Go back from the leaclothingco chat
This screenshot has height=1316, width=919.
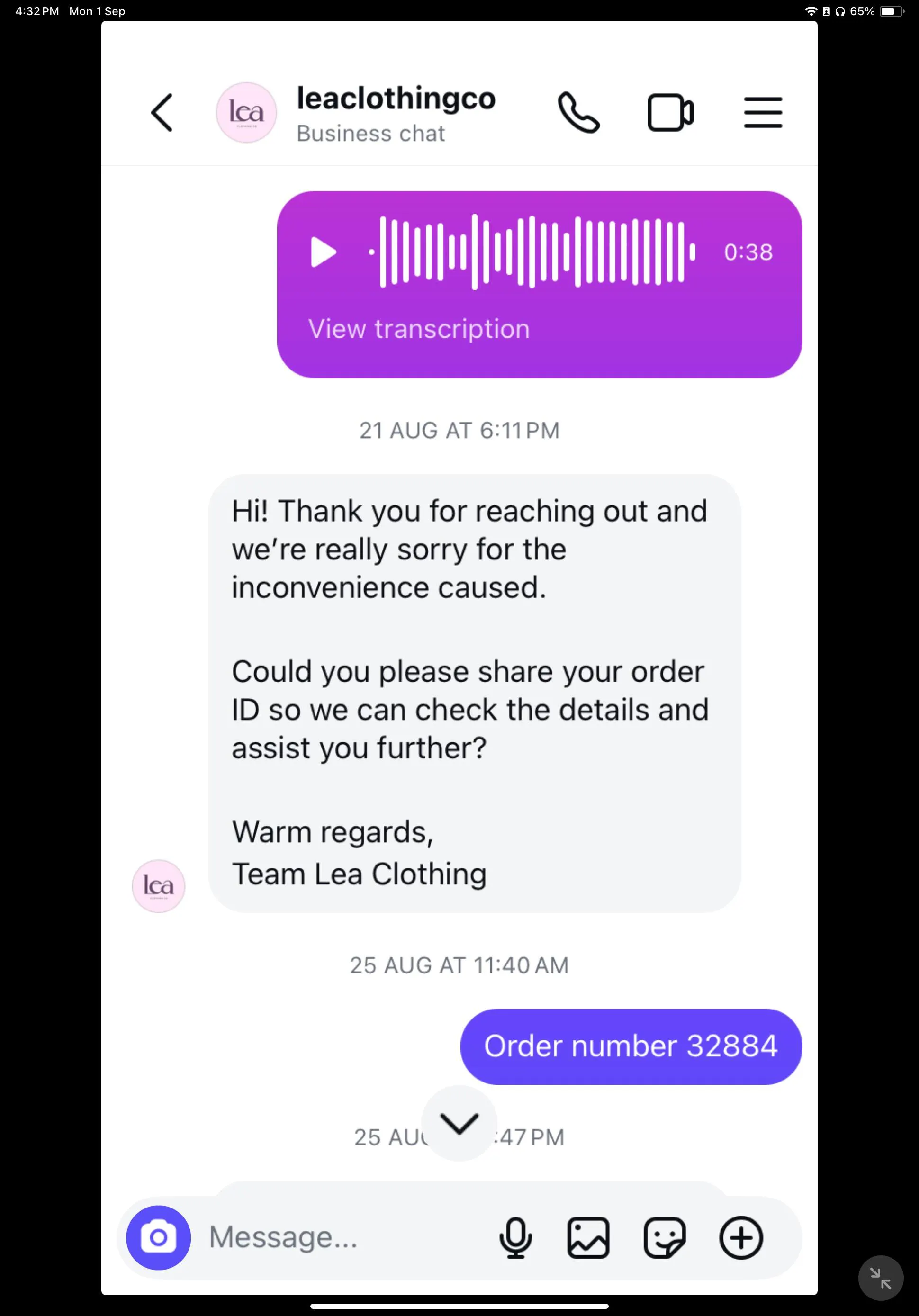pos(162,112)
